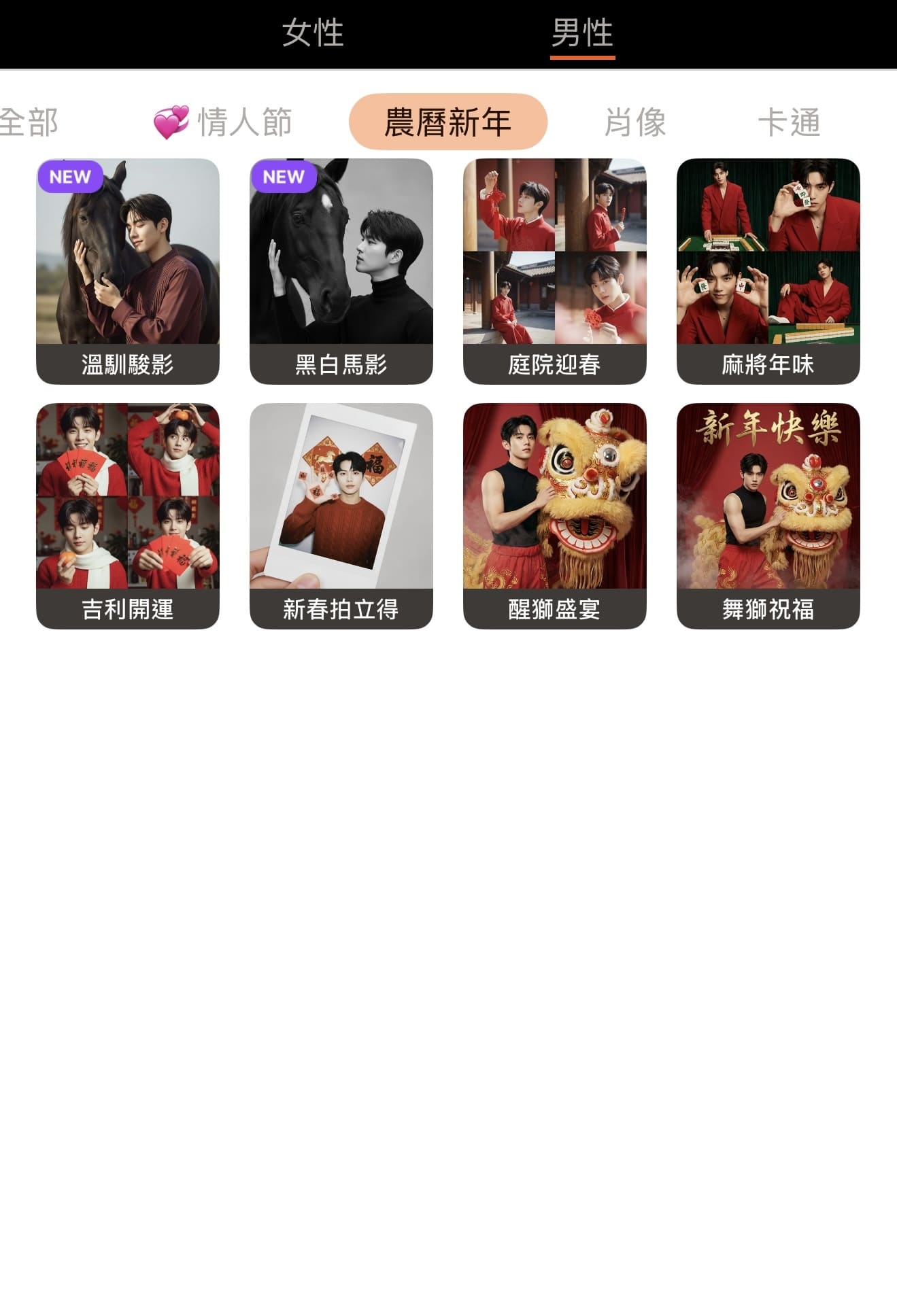897x1316 pixels.
Task: Select the 麻將年味 template
Action: pos(768,271)
